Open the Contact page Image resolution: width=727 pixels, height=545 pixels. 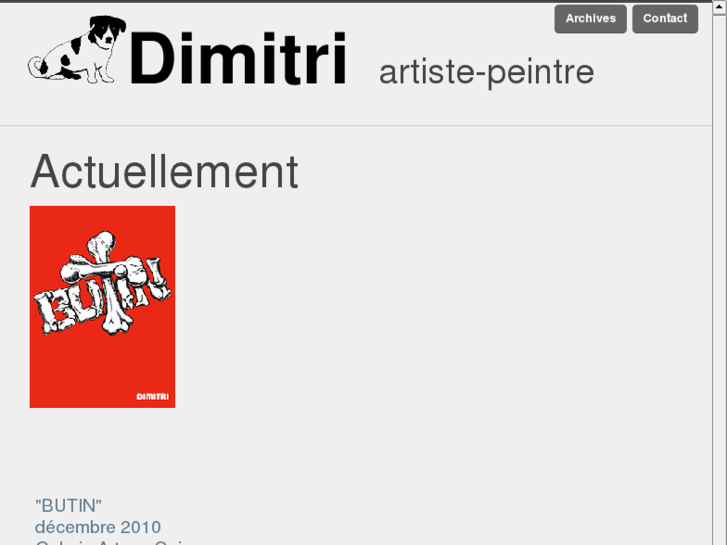coord(665,19)
